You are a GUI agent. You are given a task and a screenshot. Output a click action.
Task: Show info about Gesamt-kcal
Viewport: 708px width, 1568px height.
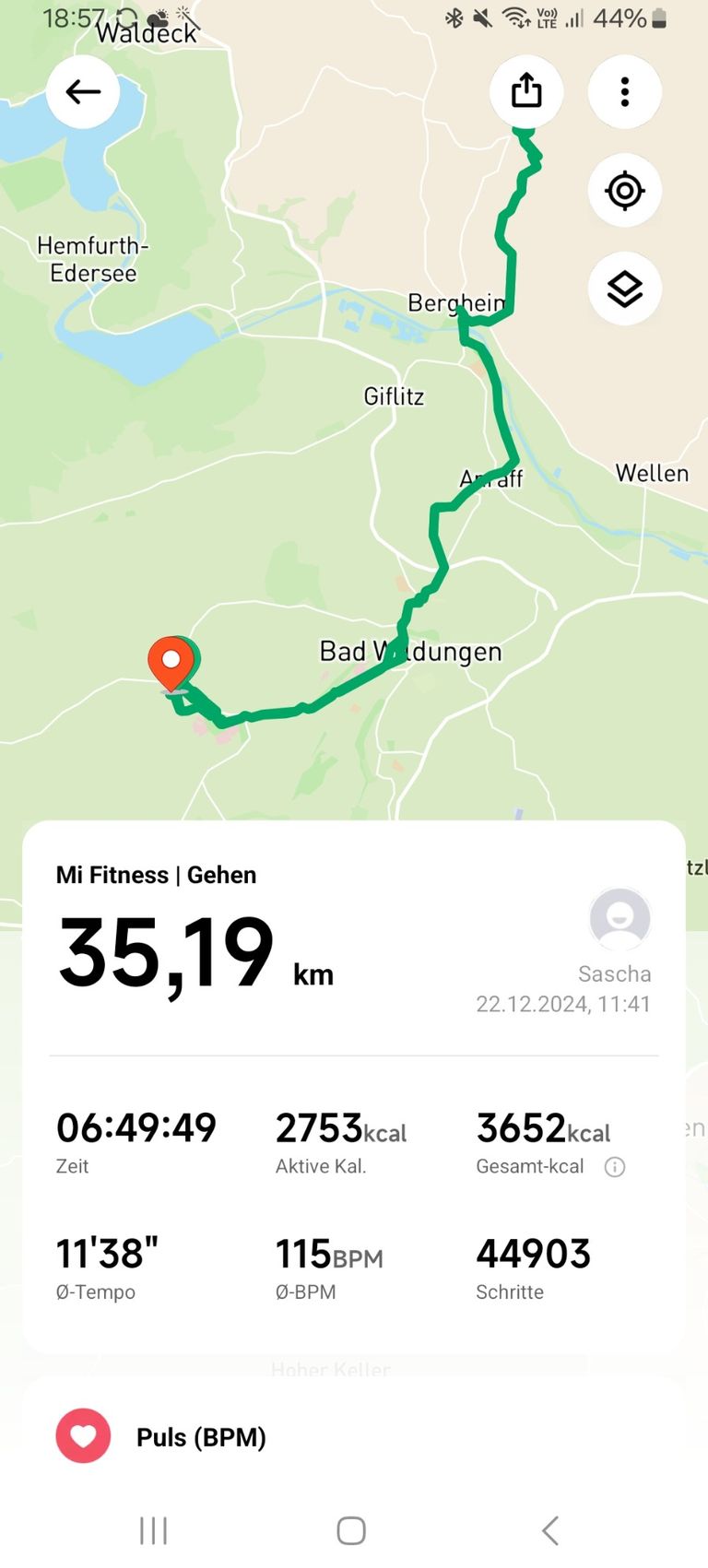pyautogui.click(x=615, y=1167)
